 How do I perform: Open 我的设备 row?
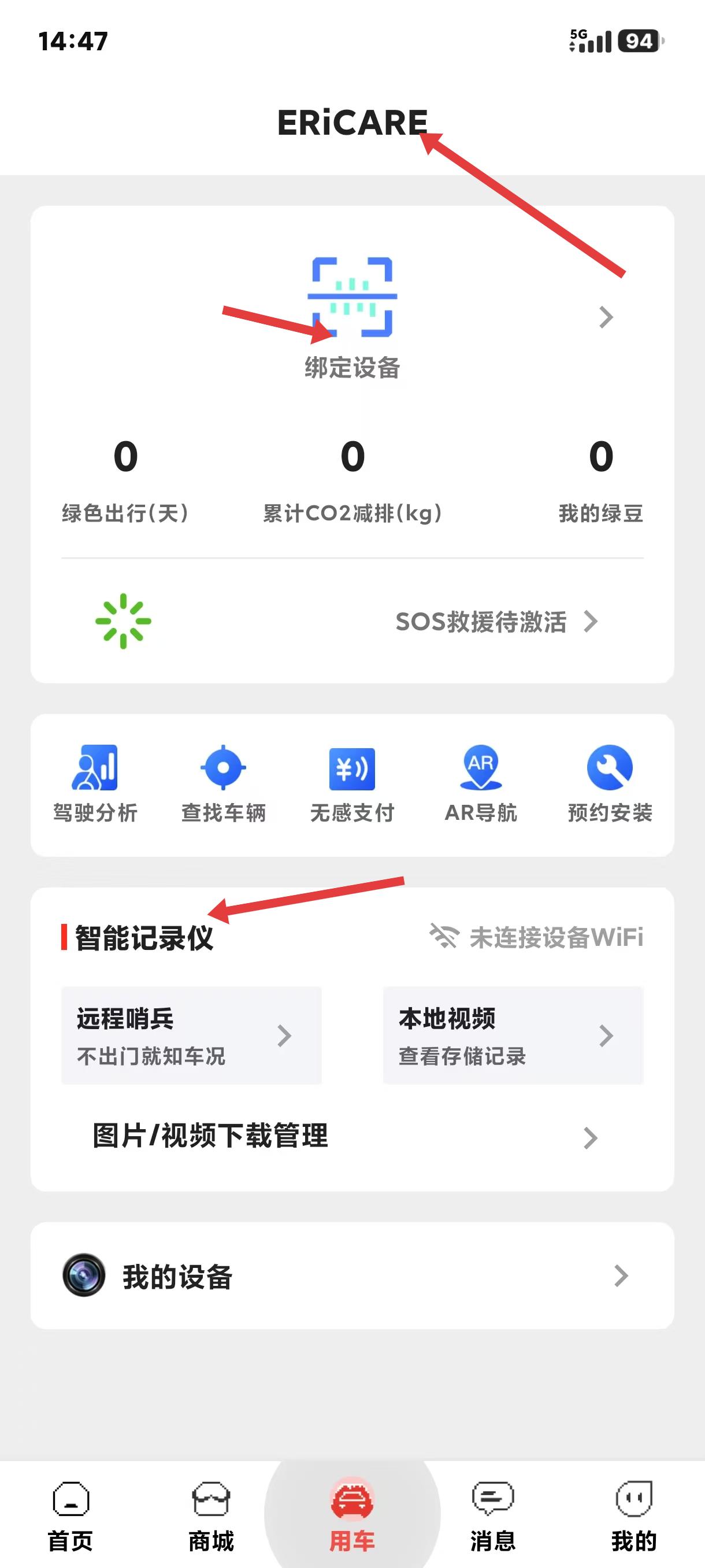(352, 1276)
